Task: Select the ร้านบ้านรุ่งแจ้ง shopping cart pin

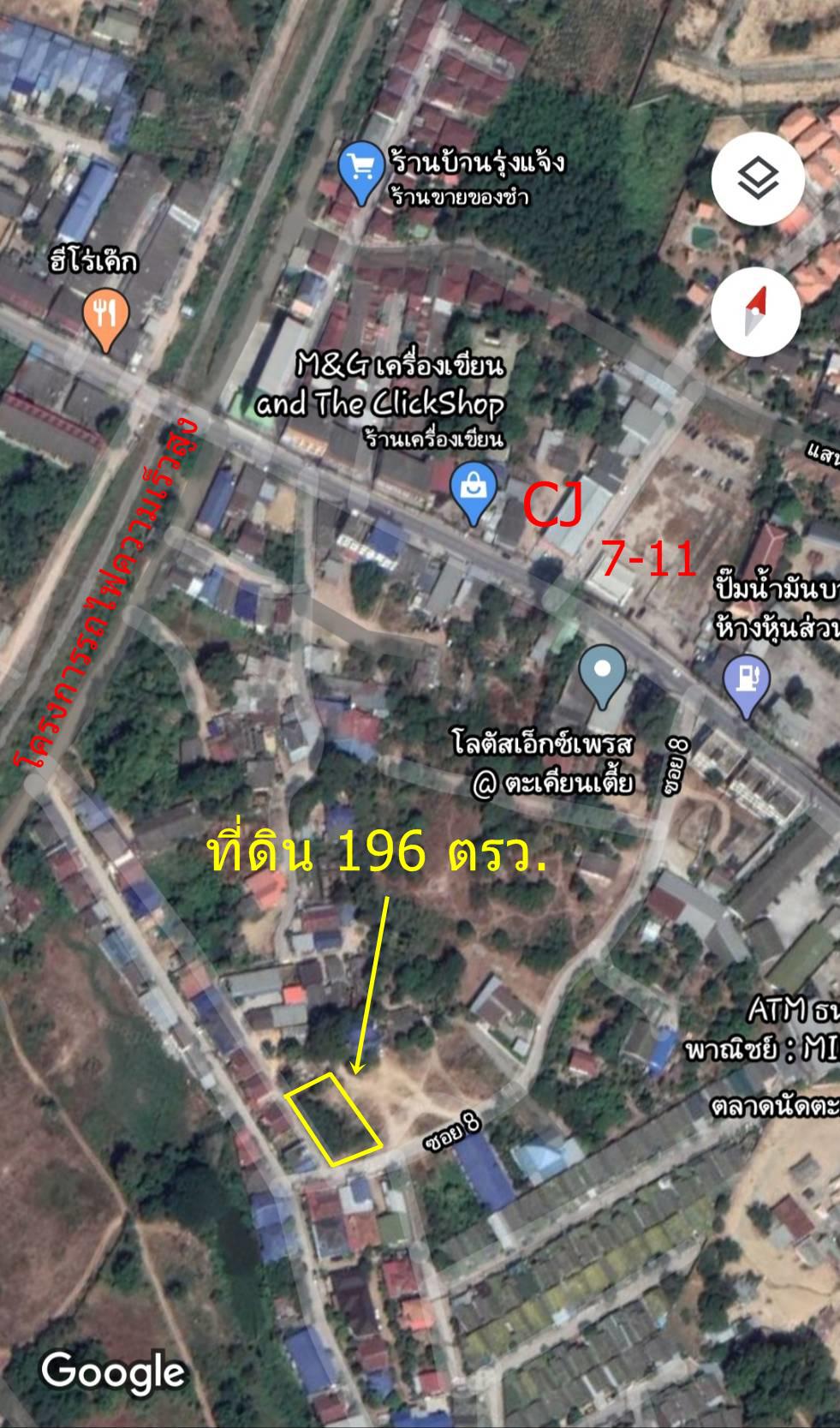Action: (361, 172)
